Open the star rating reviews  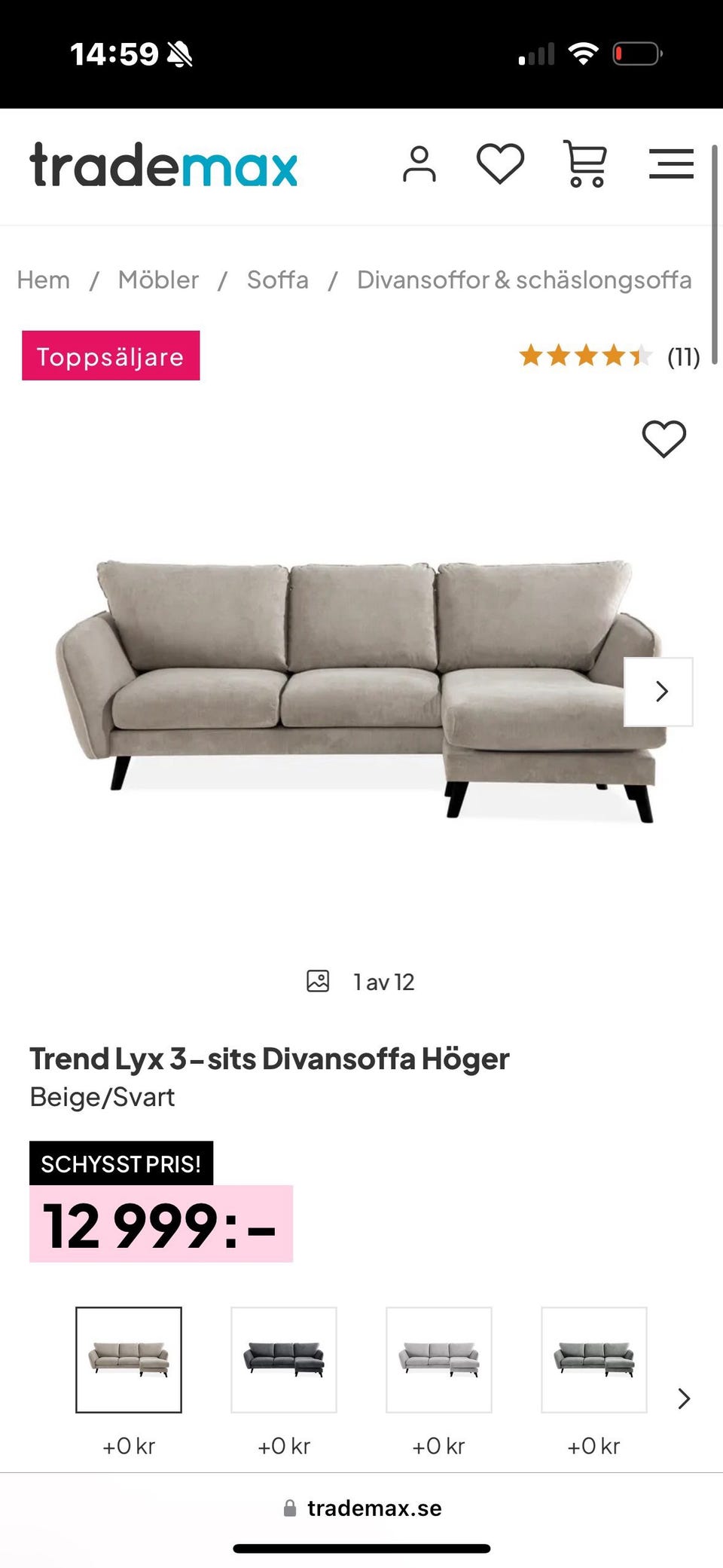(609, 356)
